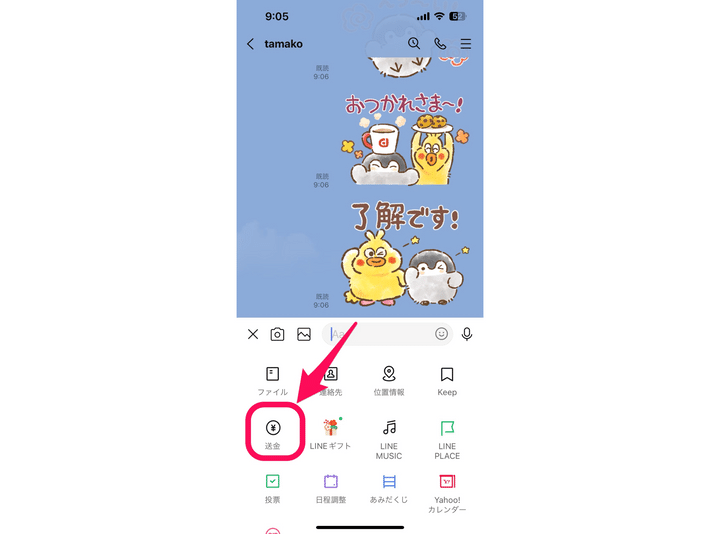This screenshot has width=720, height=534.
Task: Choose 送金 to send money
Action: pyautogui.click(x=272, y=433)
